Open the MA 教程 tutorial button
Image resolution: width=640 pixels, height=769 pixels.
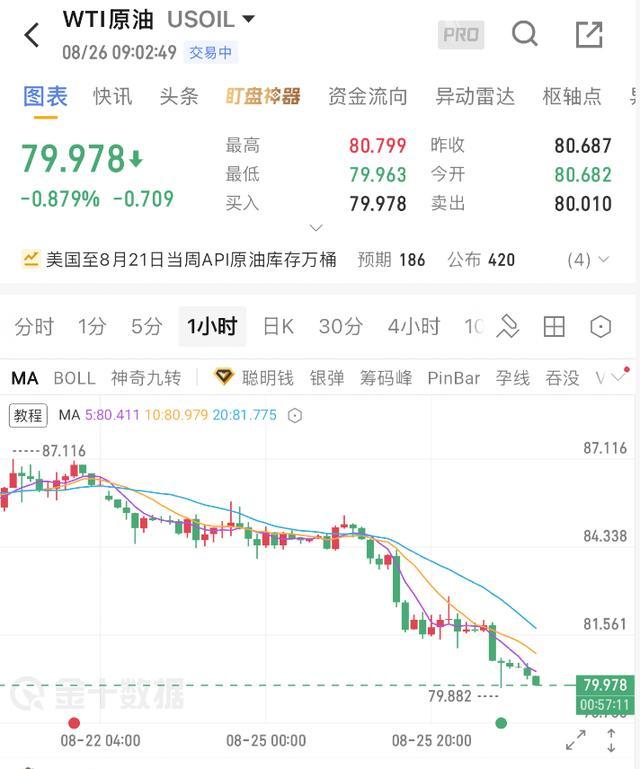28,416
